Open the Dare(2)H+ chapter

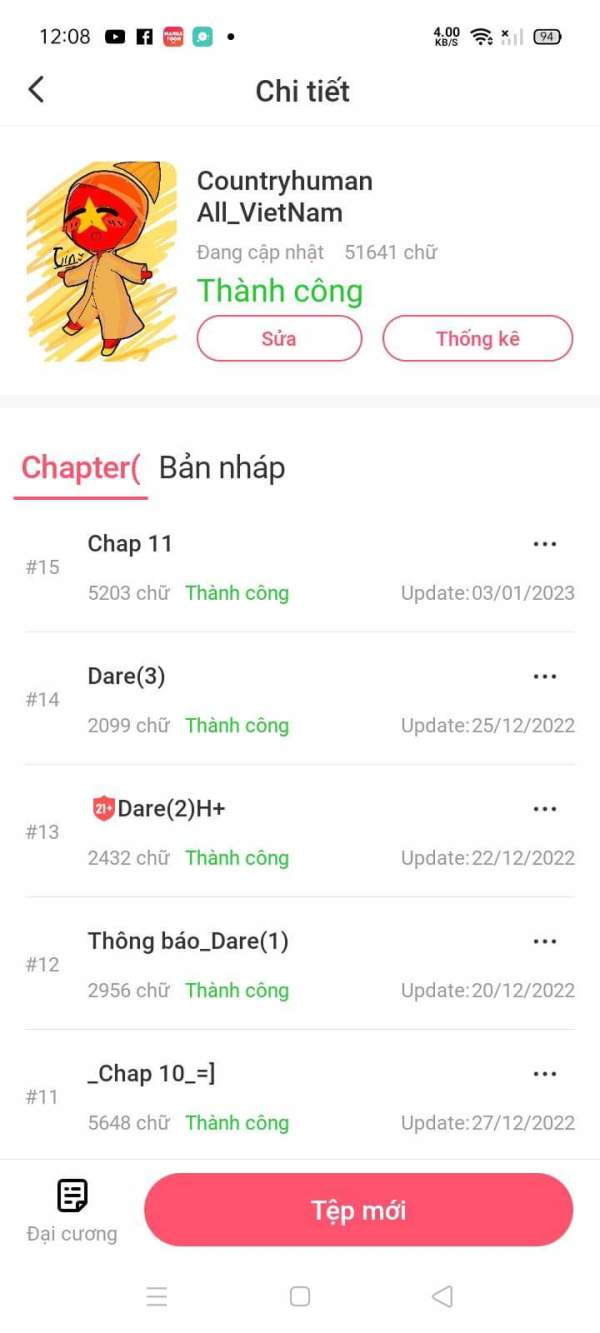point(171,808)
